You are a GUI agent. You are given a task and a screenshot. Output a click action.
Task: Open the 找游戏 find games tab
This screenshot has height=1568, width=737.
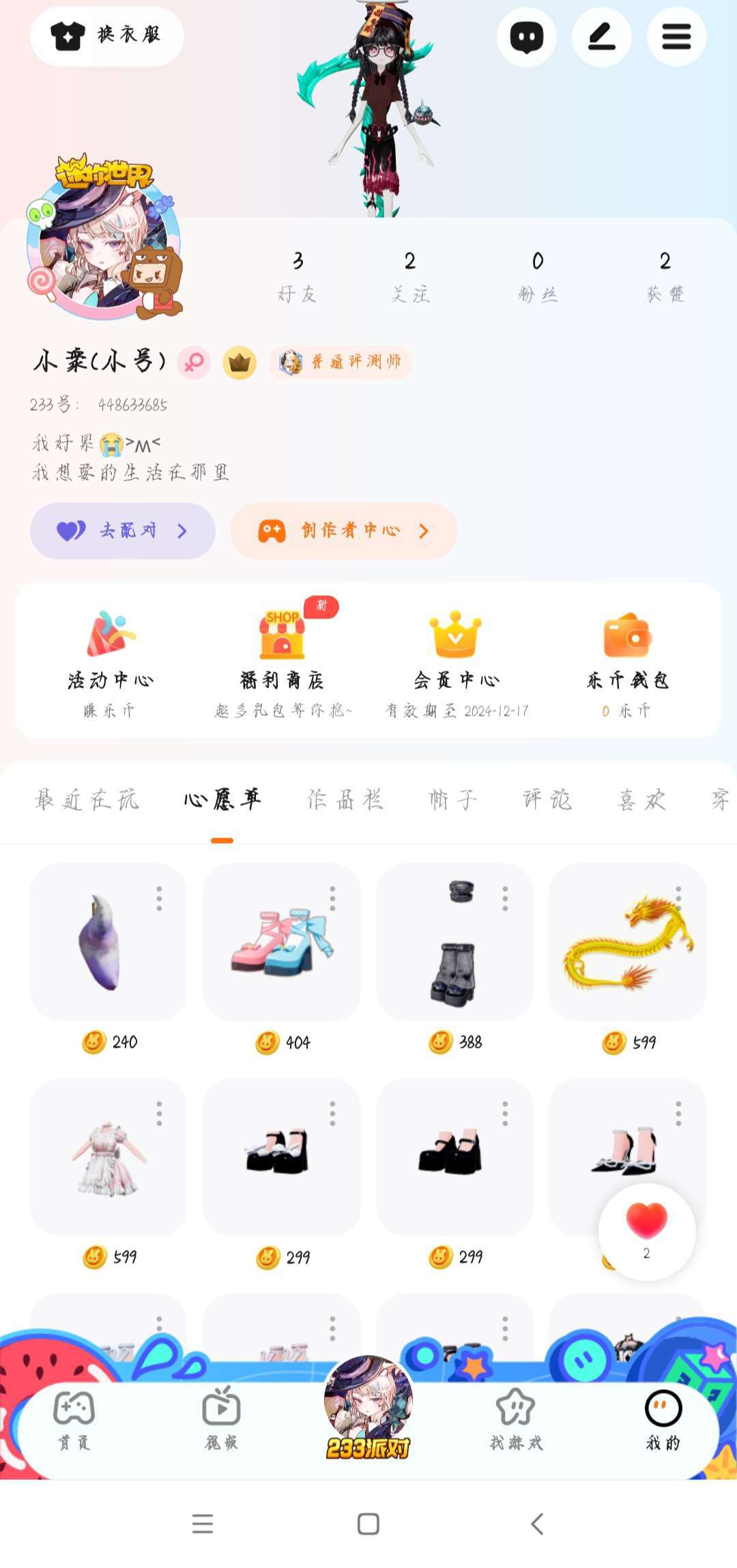tap(516, 1418)
